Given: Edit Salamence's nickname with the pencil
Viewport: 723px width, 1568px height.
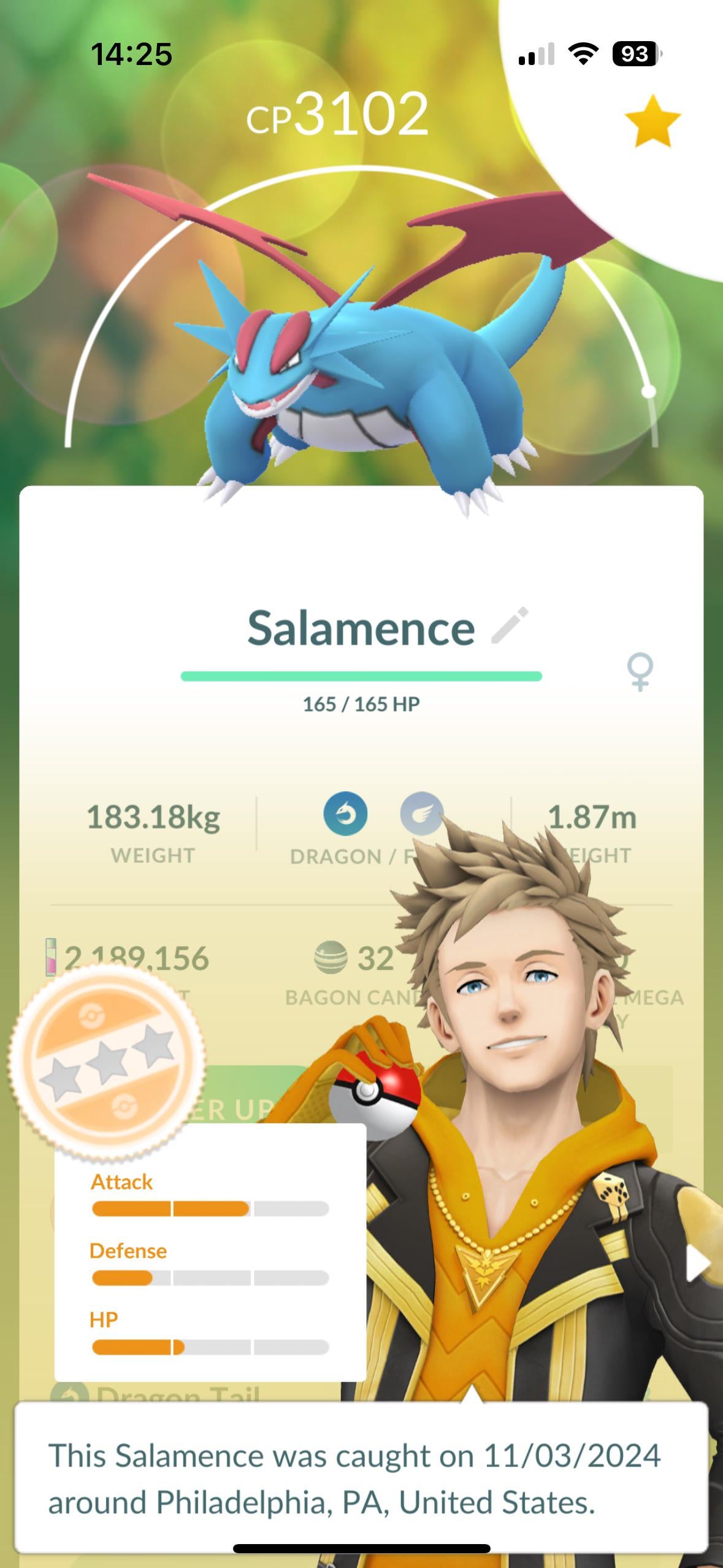Looking at the screenshot, I should [x=510, y=626].
